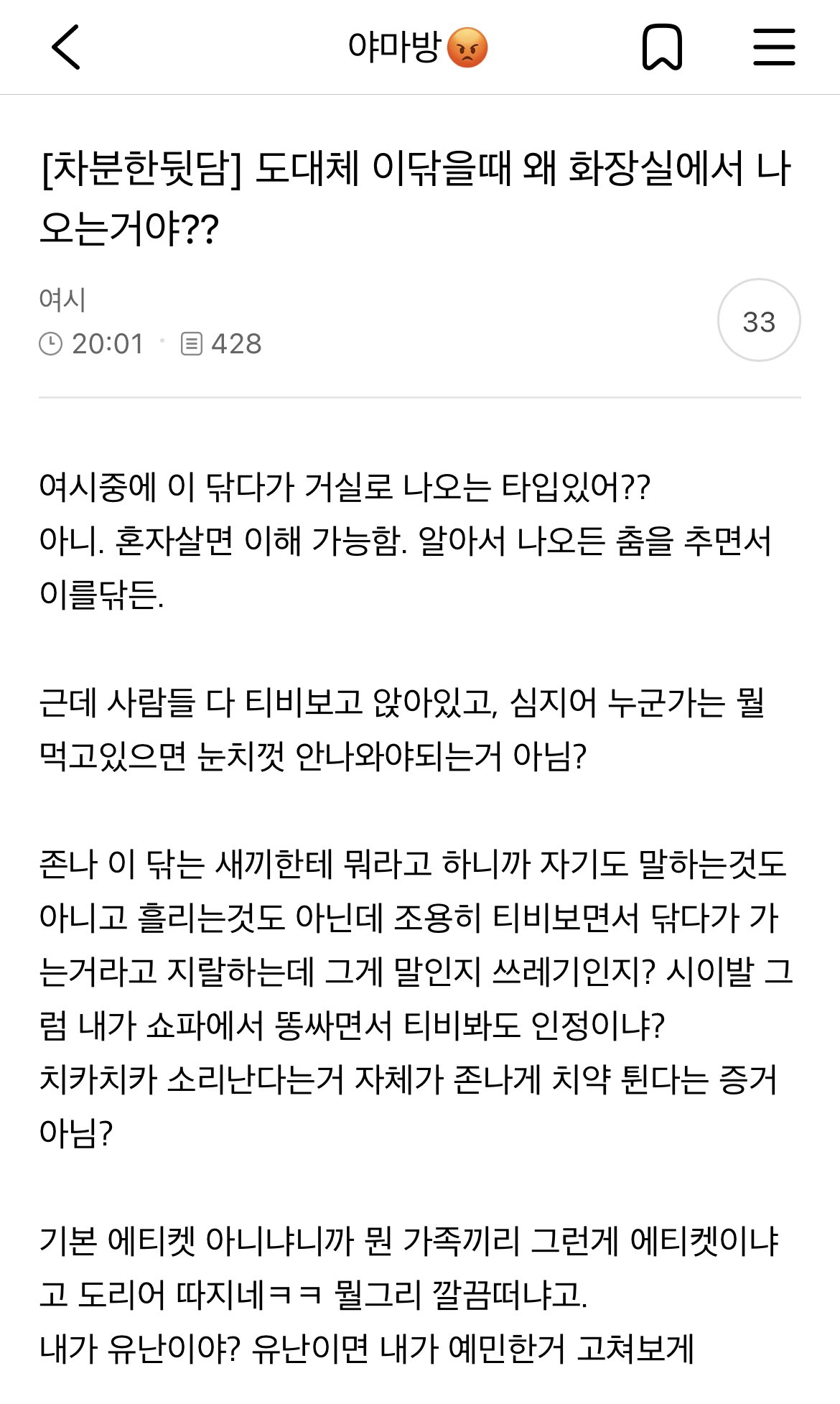View author 여시's profile

pyautogui.click(x=62, y=299)
